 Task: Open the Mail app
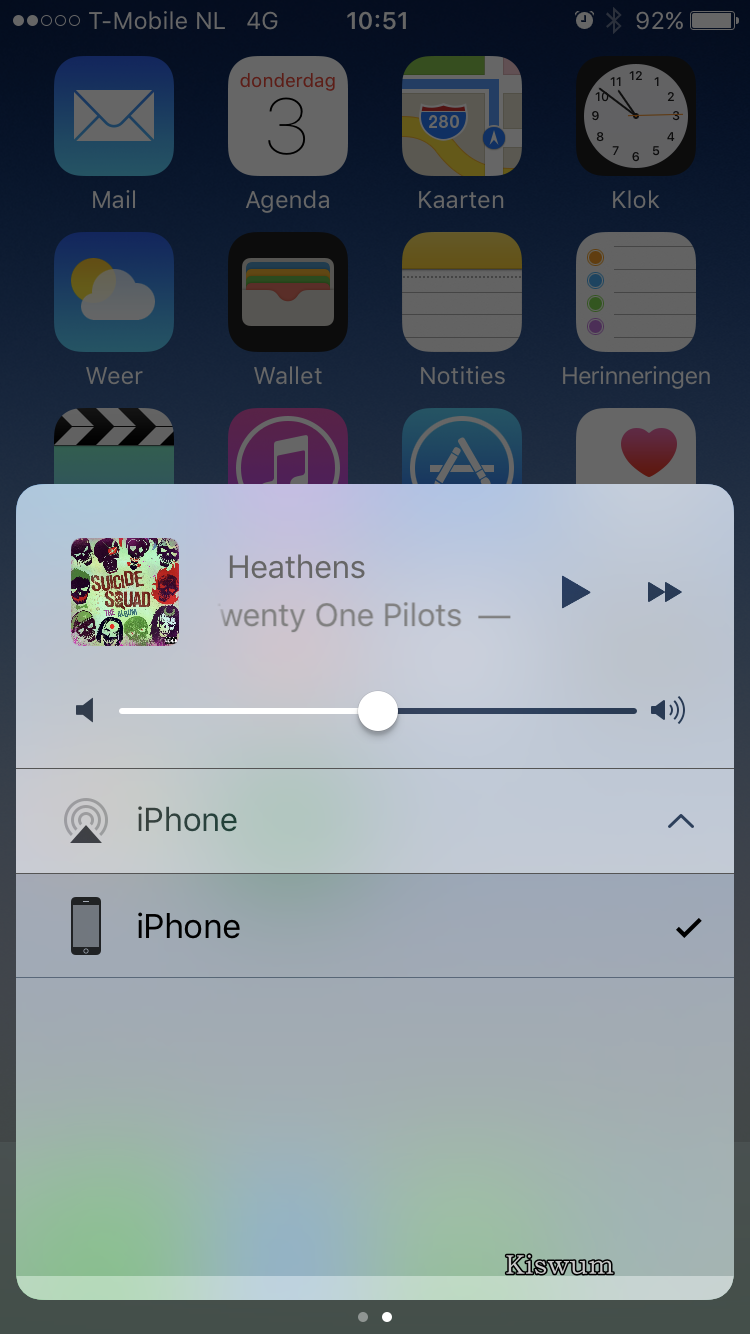(x=114, y=116)
